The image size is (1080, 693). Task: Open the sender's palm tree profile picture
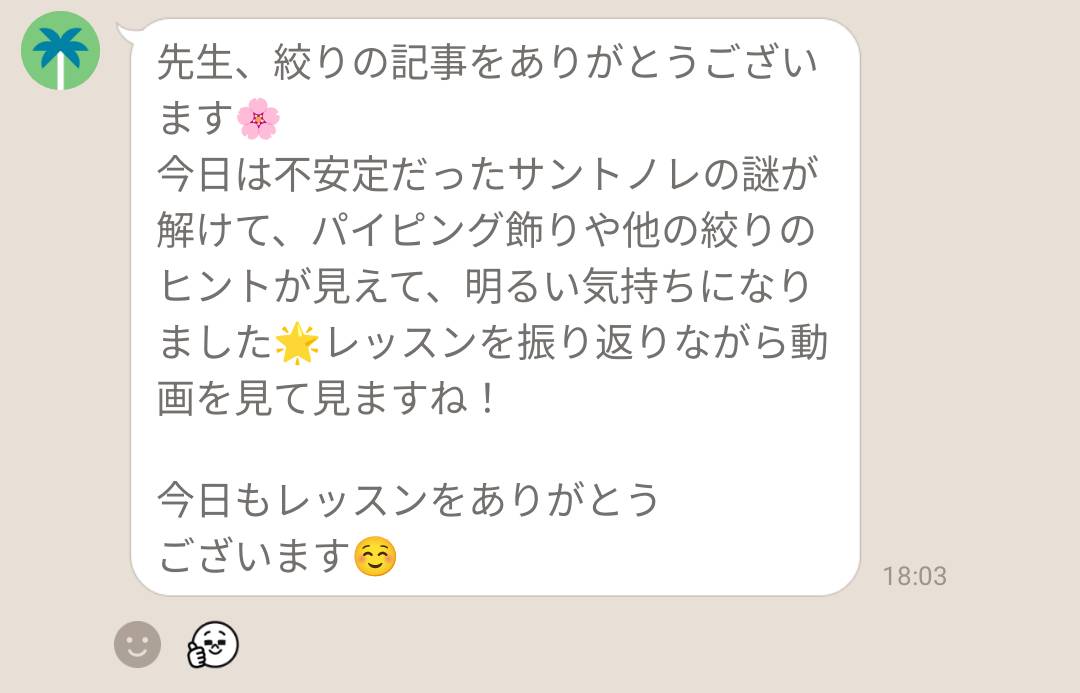60,51
